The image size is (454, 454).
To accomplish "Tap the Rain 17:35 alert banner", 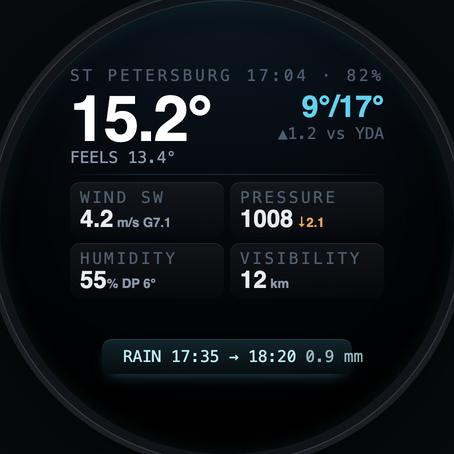I will (227, 356).
